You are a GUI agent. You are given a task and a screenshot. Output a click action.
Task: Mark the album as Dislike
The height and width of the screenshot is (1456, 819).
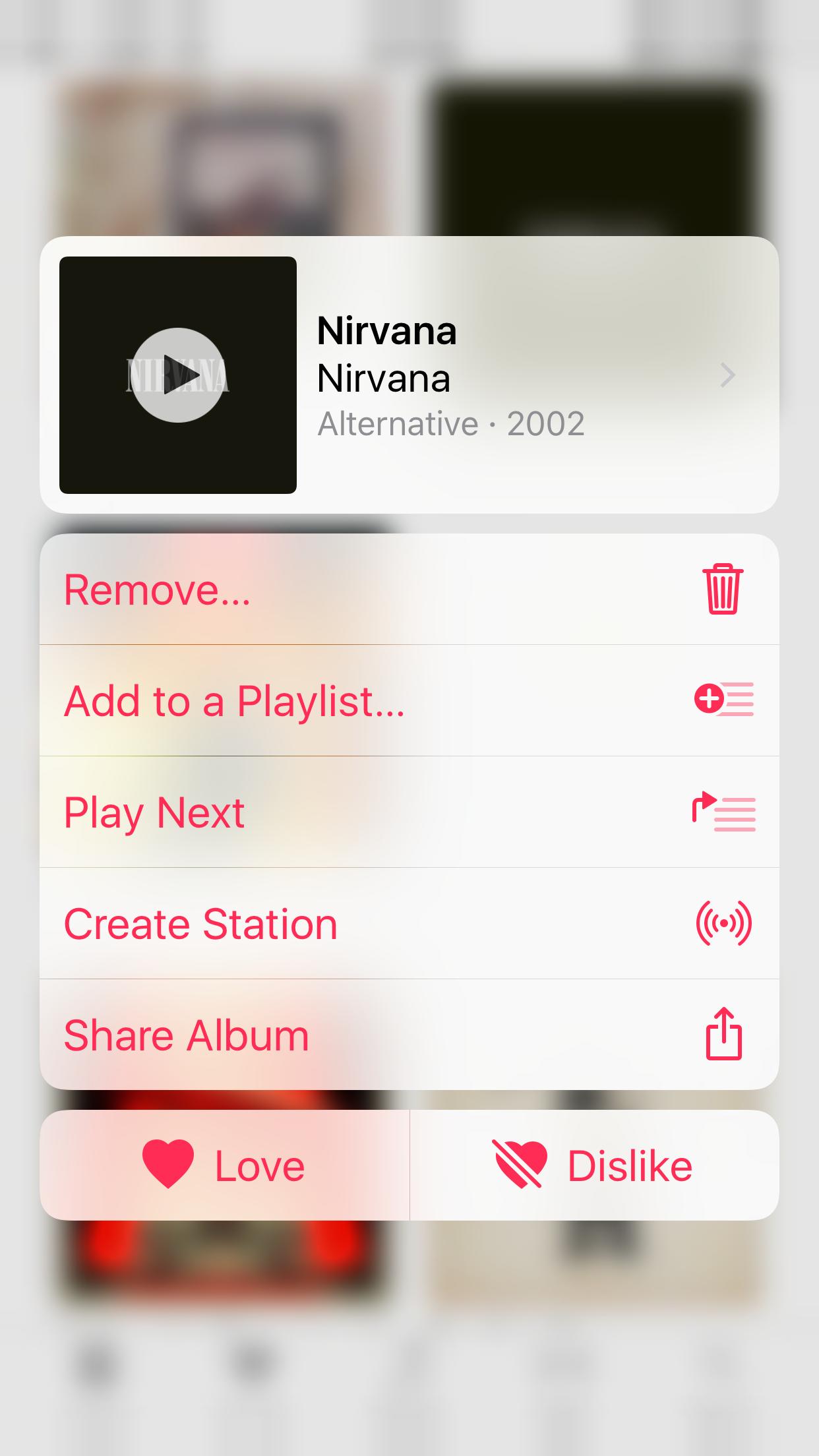coord(595,1165)
